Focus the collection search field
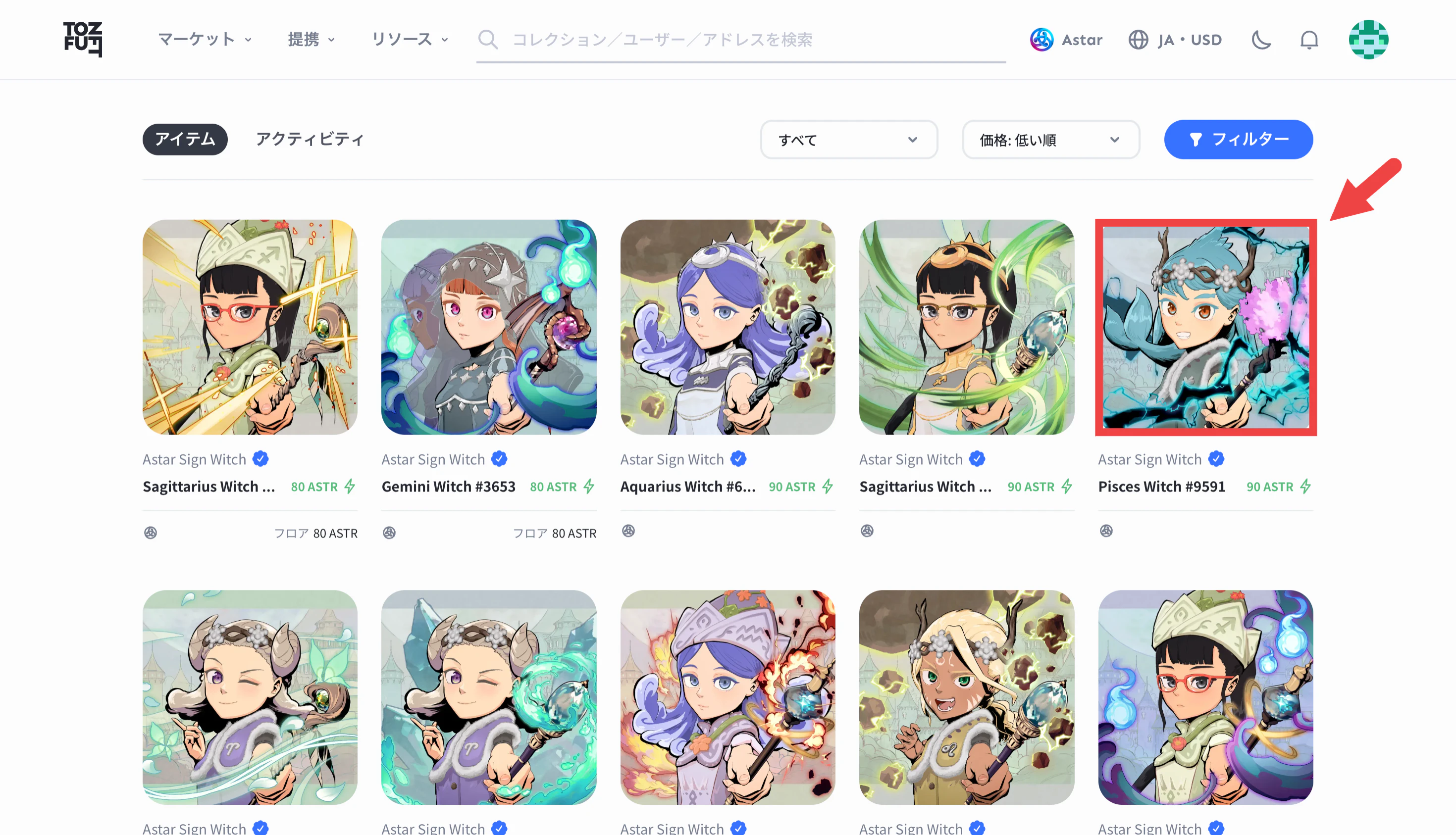This screenshot has height=835, width=1456. pos(746,40)
